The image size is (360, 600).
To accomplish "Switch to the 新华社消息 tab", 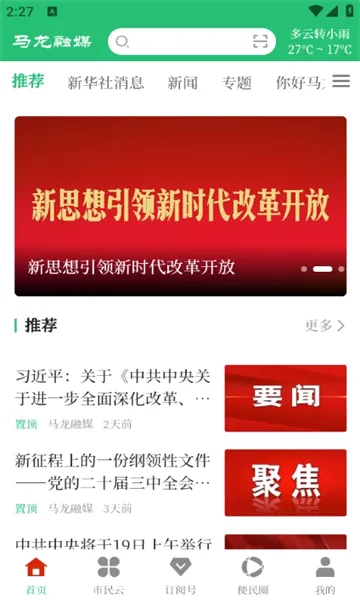I will (106, 82).
